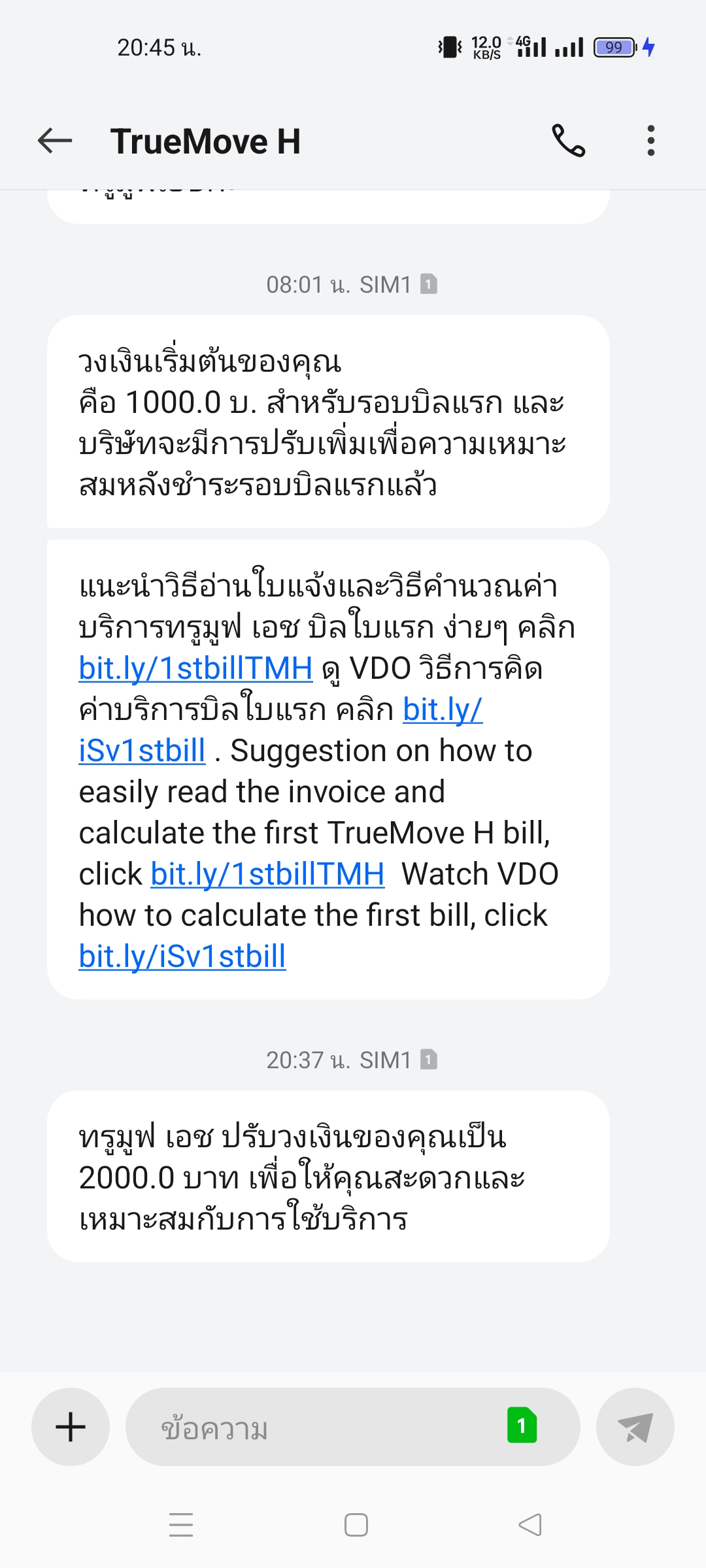Screen dimensions: 706x1568
Task: Go back using the top-left arrow
Action: [x=55, y=140]
